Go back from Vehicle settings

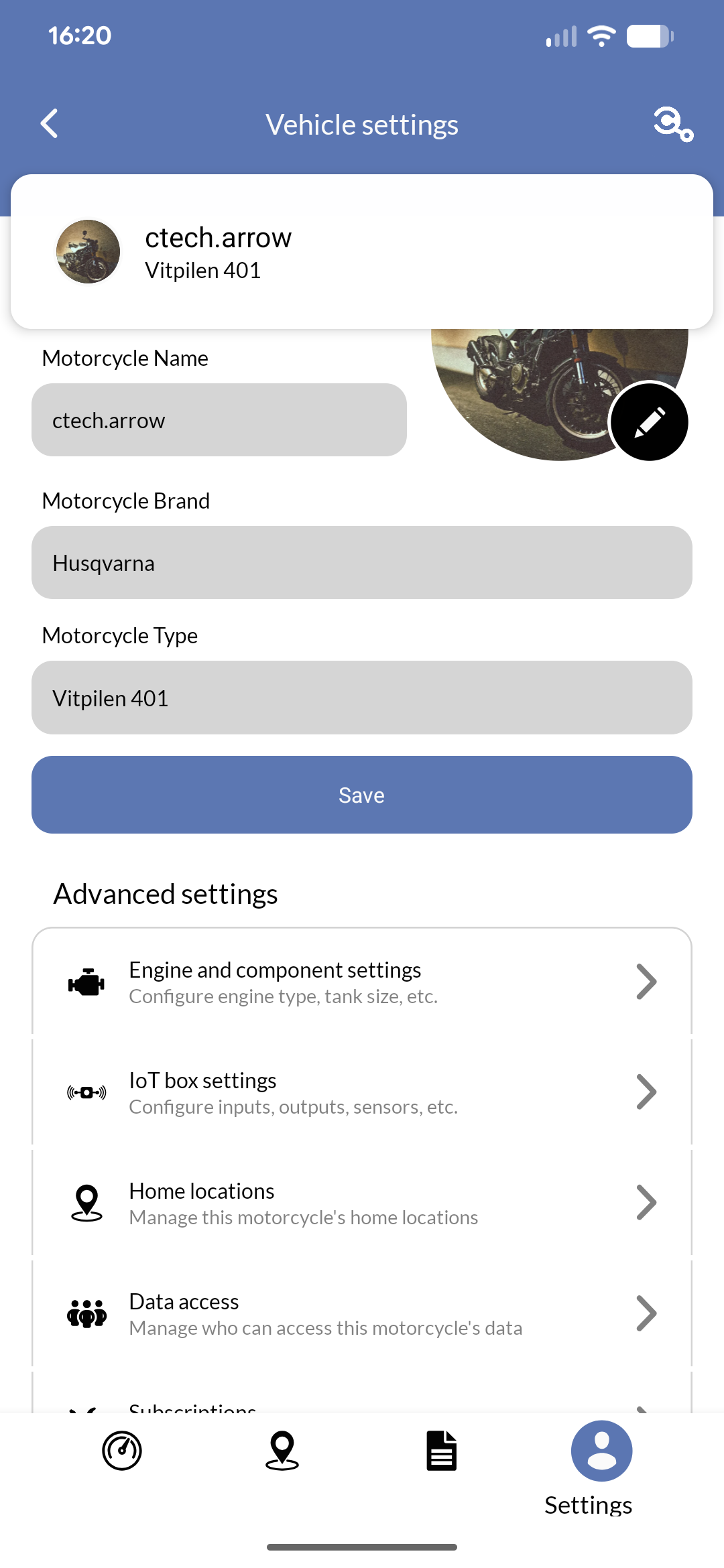(50, 124)
